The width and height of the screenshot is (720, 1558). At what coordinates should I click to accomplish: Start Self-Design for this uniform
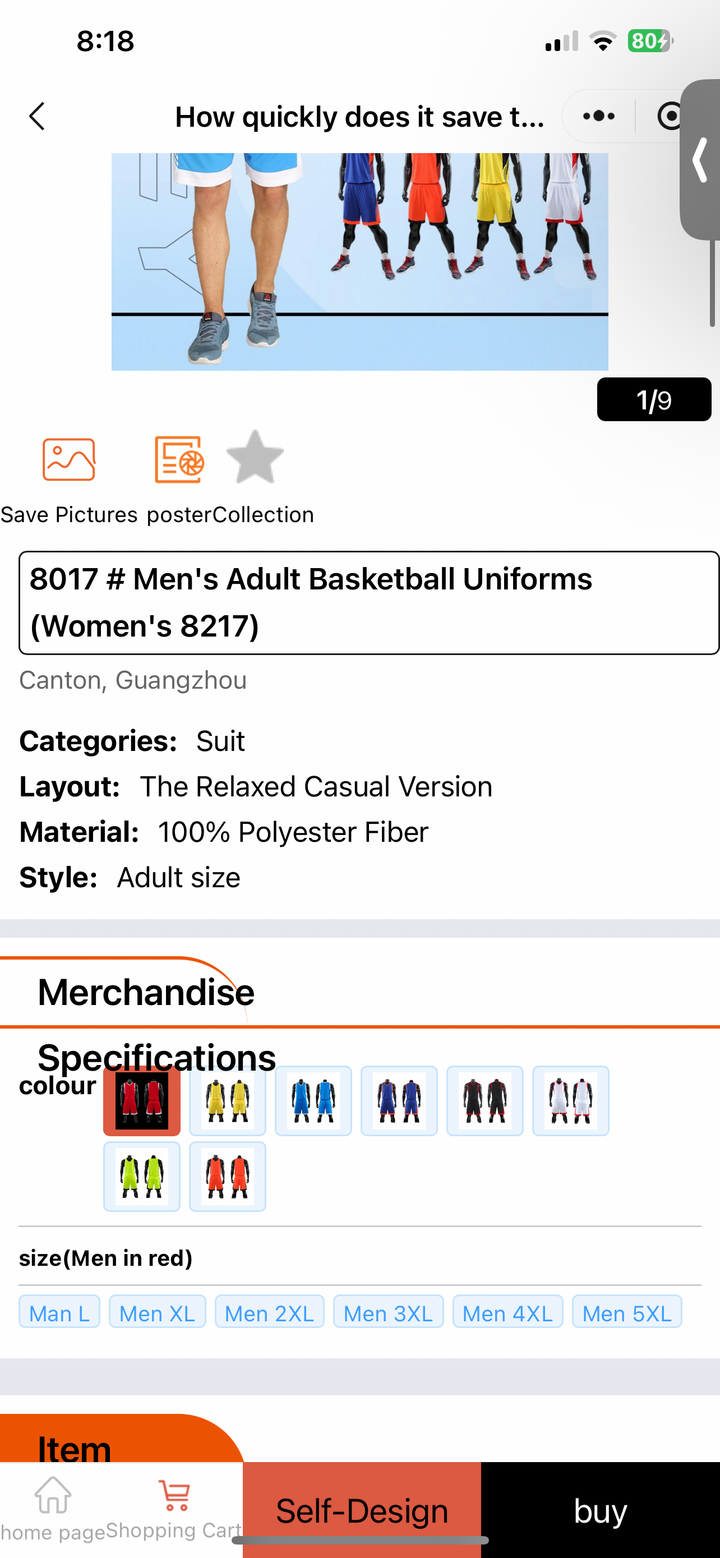point(362,1510)
